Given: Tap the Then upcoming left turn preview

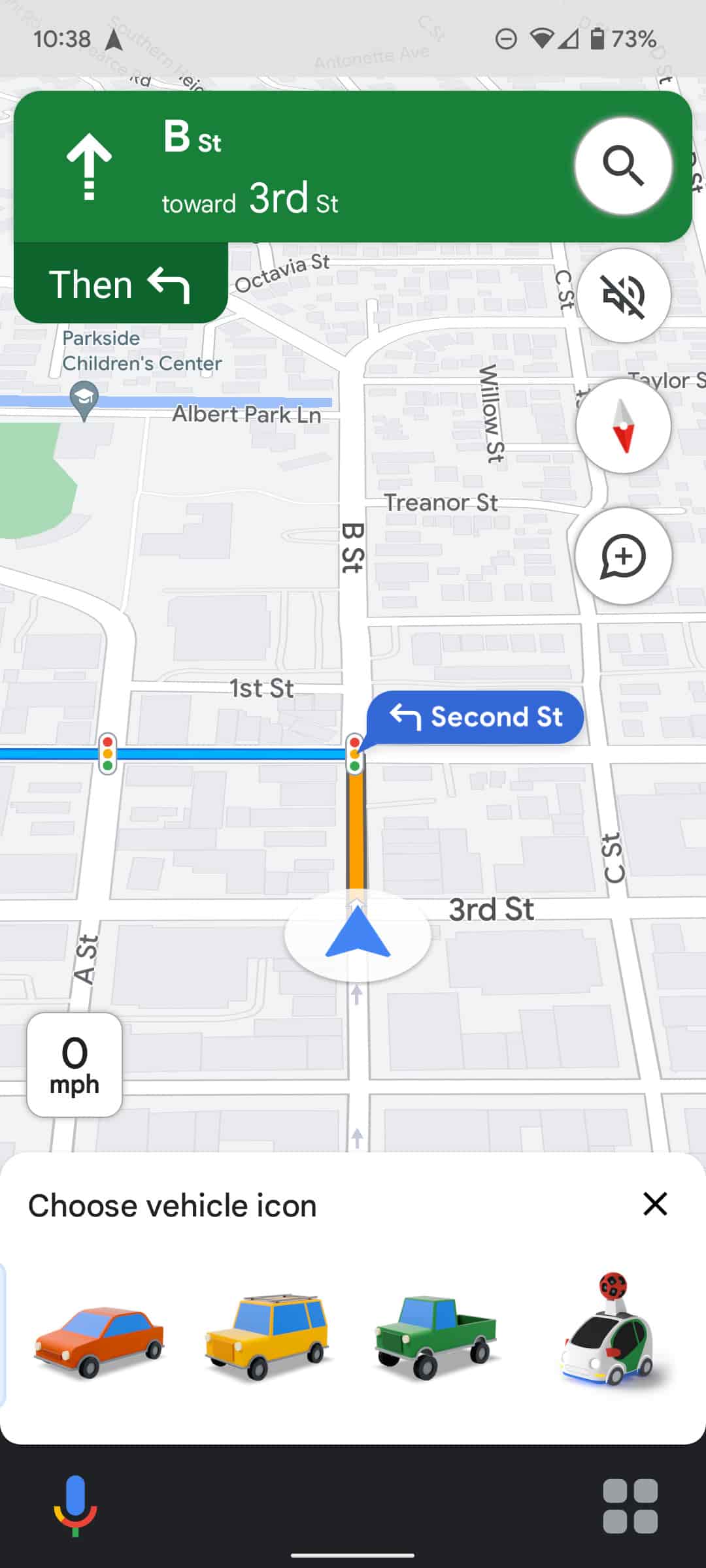Looking at the screenshot, I should [x=120, y=284].
